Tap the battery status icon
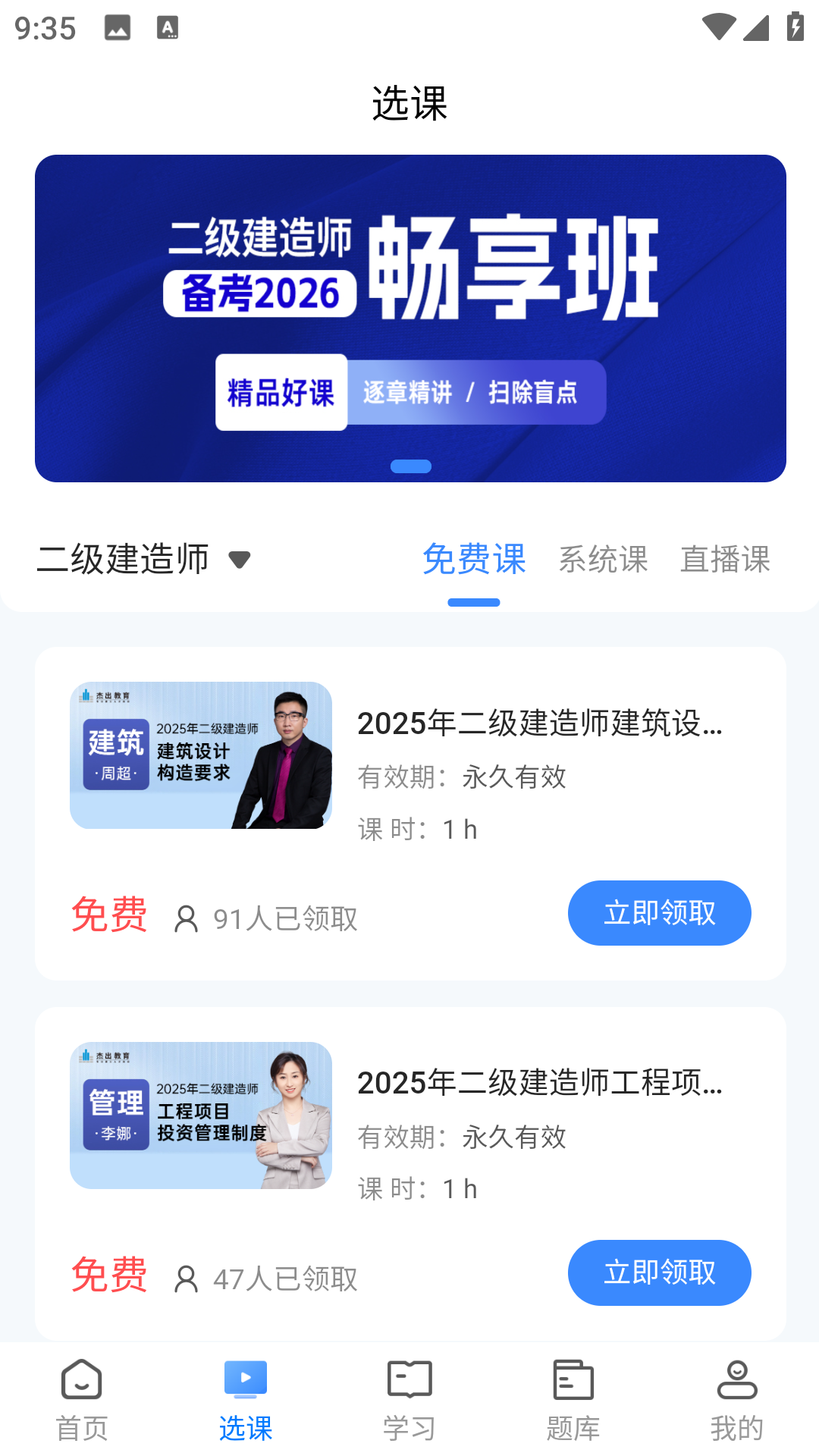The height and width of the screenshot is (1456, 819). pos(793,27)
